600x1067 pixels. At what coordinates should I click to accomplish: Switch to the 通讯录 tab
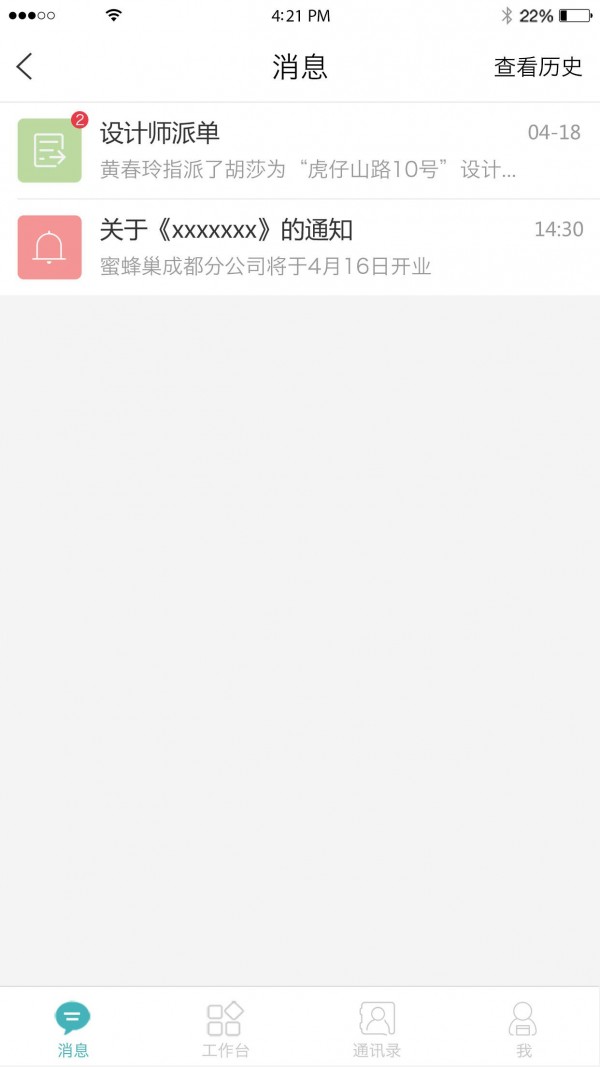point(376,1029)
